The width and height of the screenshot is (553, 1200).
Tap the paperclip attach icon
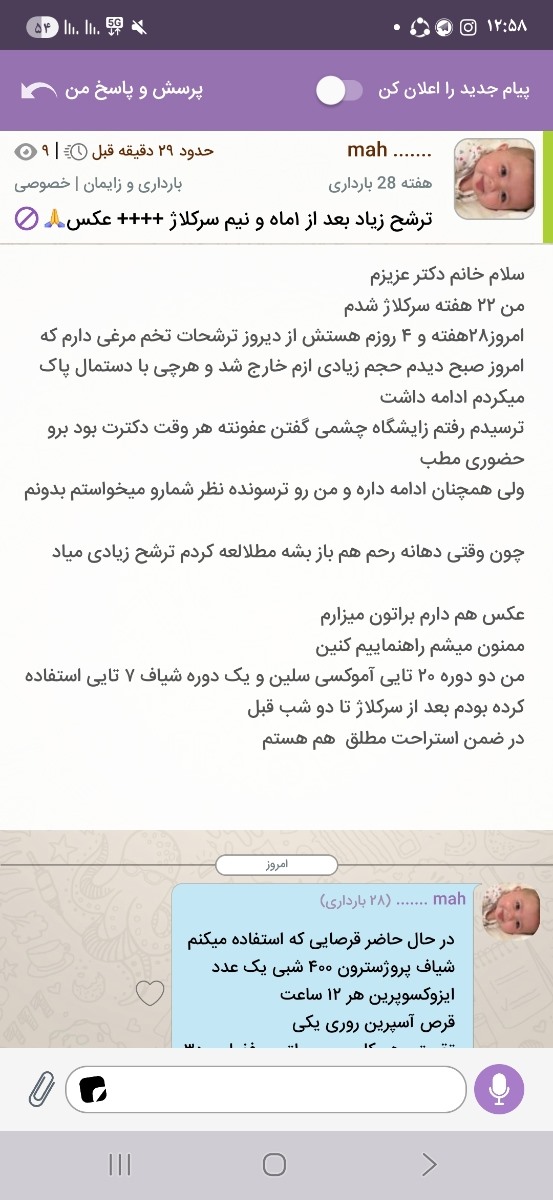[41, 1089]
